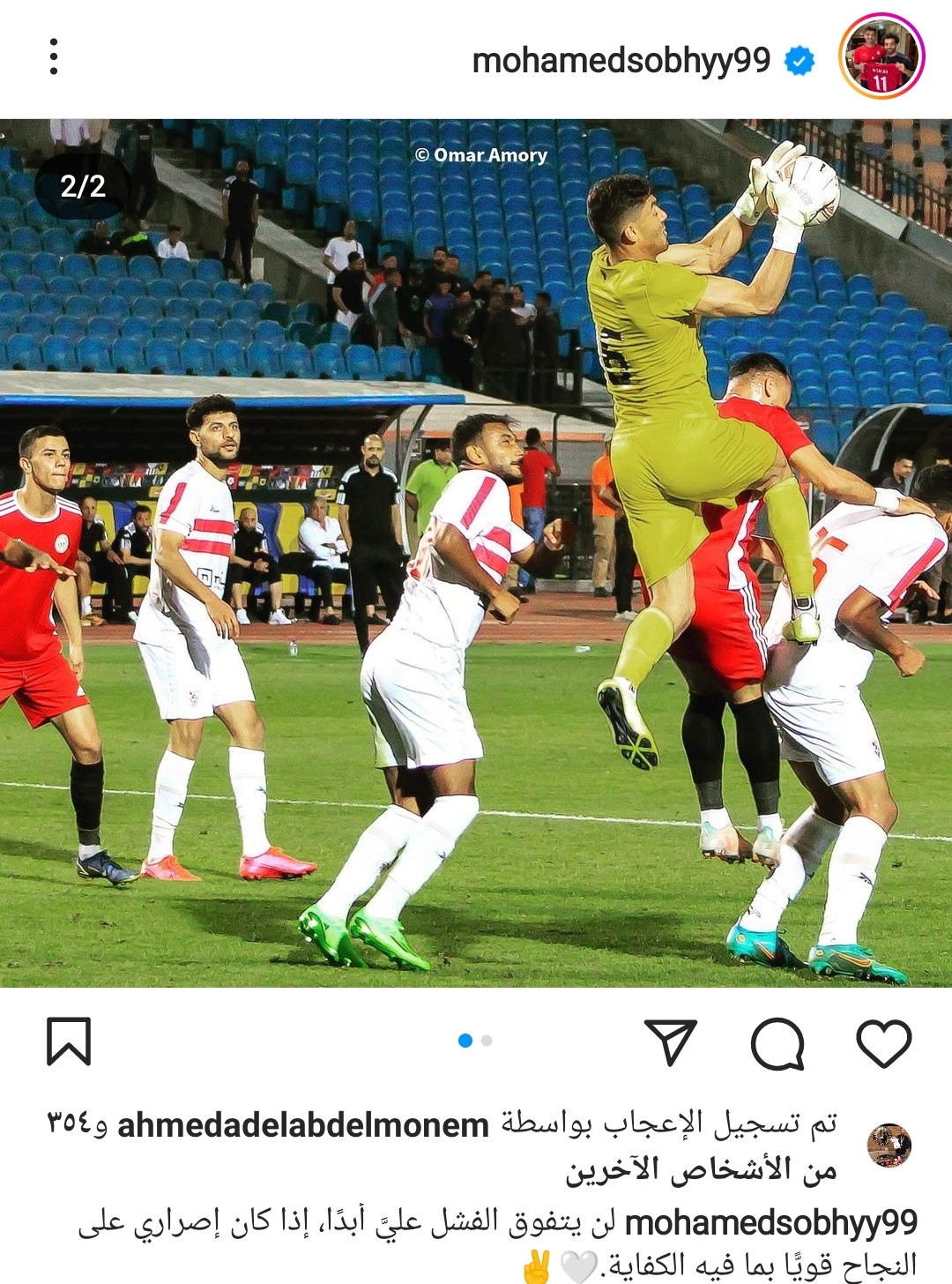Screen dimensions: 952x1284
Task: Share this post via the paper plane icon
Action: coord(671,1042)
